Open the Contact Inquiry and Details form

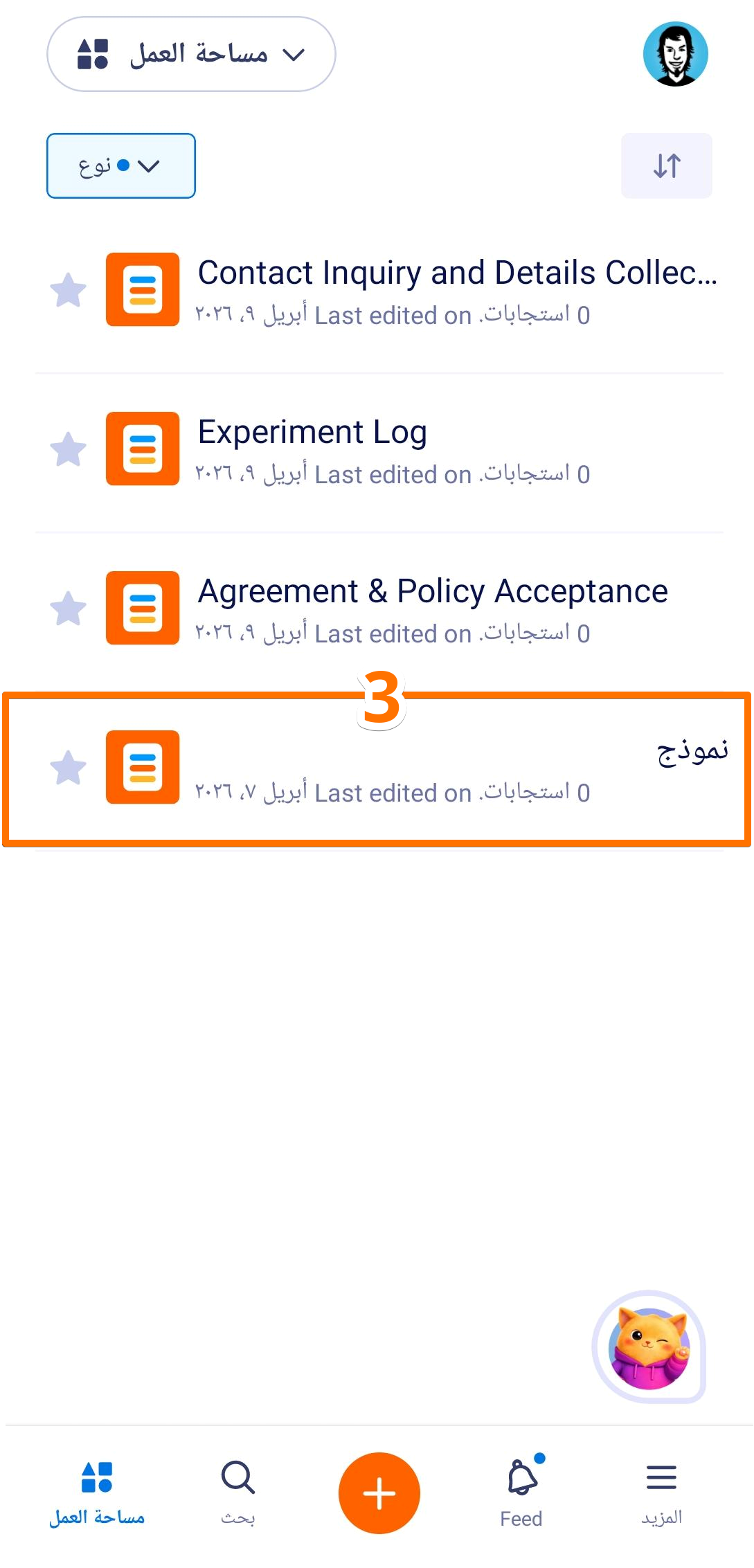coord(457,272)
